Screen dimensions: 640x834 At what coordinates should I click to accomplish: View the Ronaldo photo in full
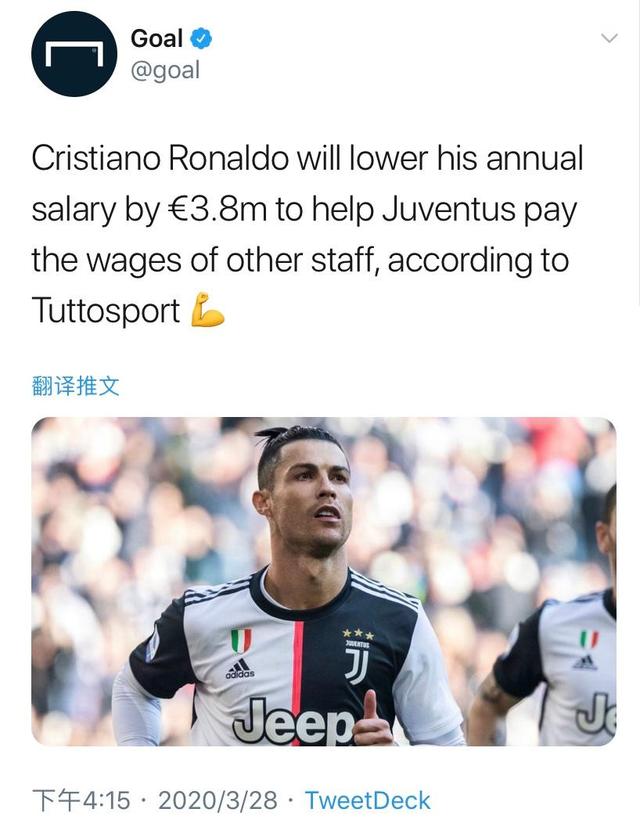click(323, 580)
